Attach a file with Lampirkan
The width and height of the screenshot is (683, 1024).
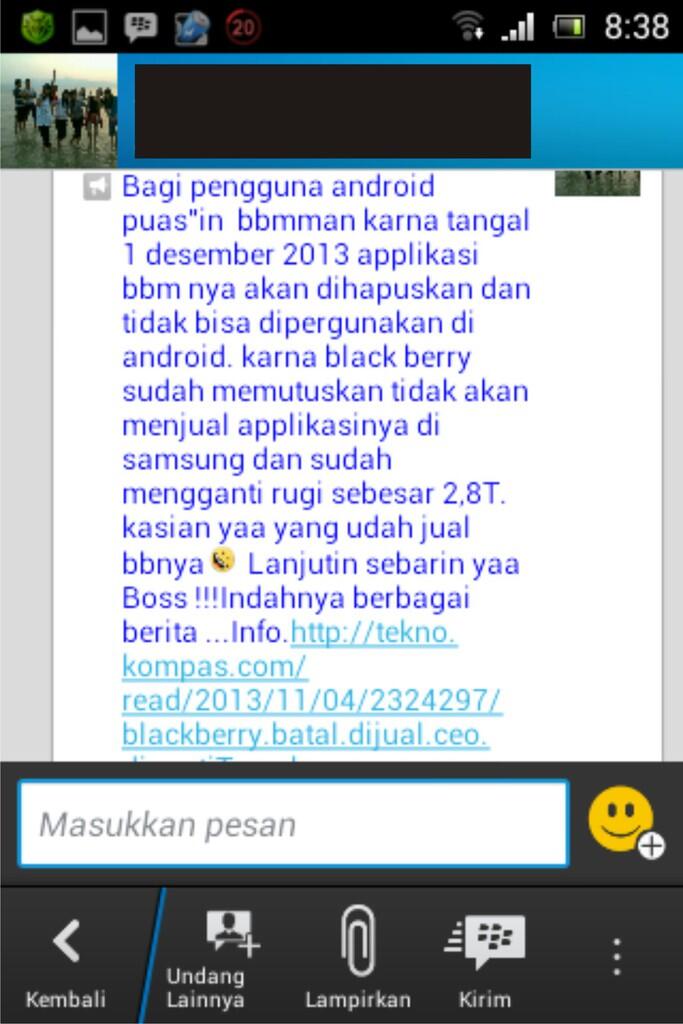pyautogui.click(x=357, y=958)
